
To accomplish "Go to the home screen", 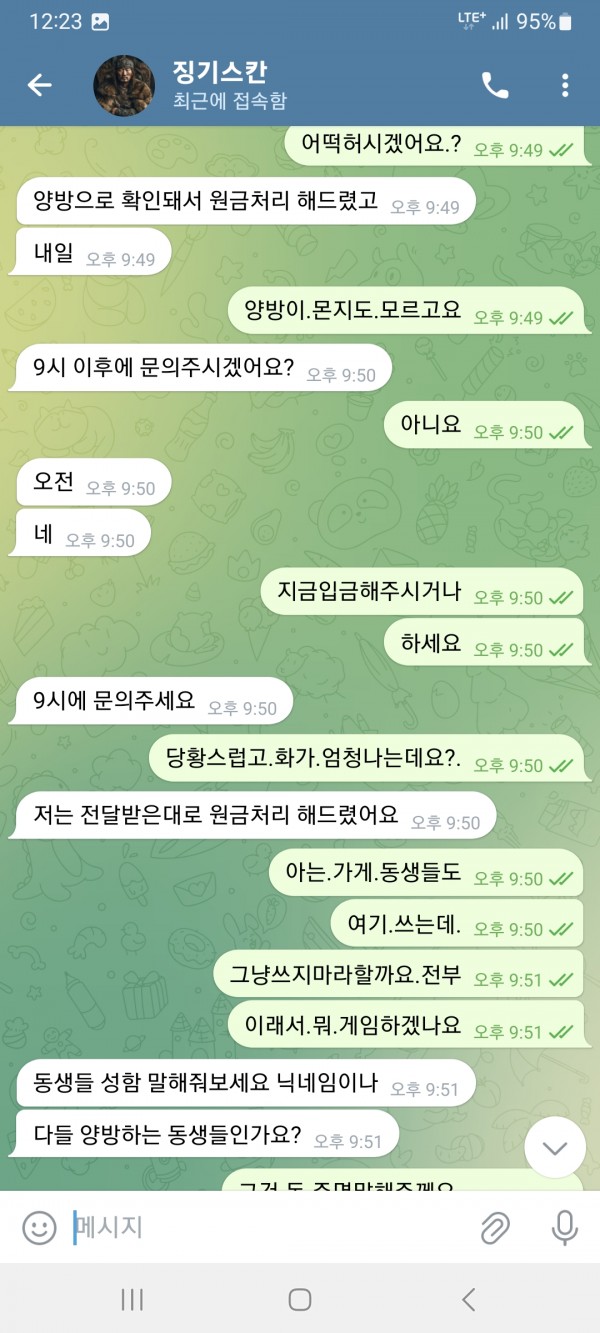I will pyautogui.click(x=300, y=1299).
